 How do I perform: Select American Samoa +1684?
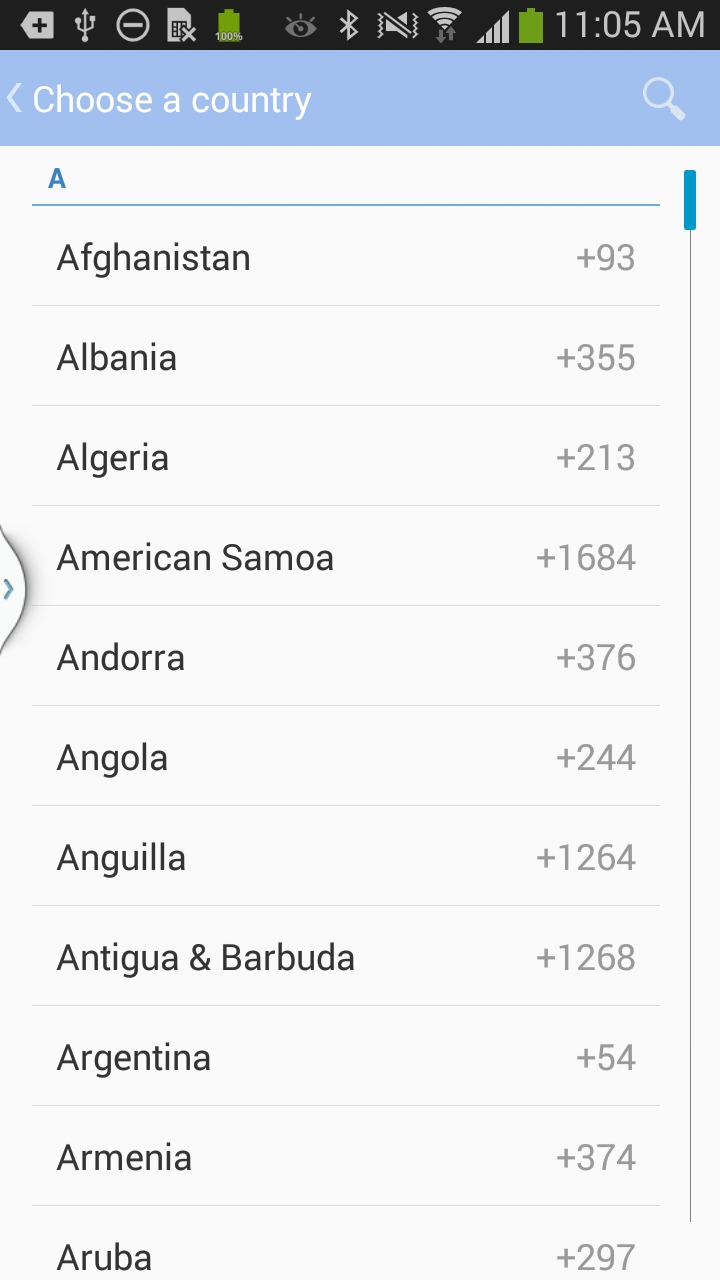345,557
